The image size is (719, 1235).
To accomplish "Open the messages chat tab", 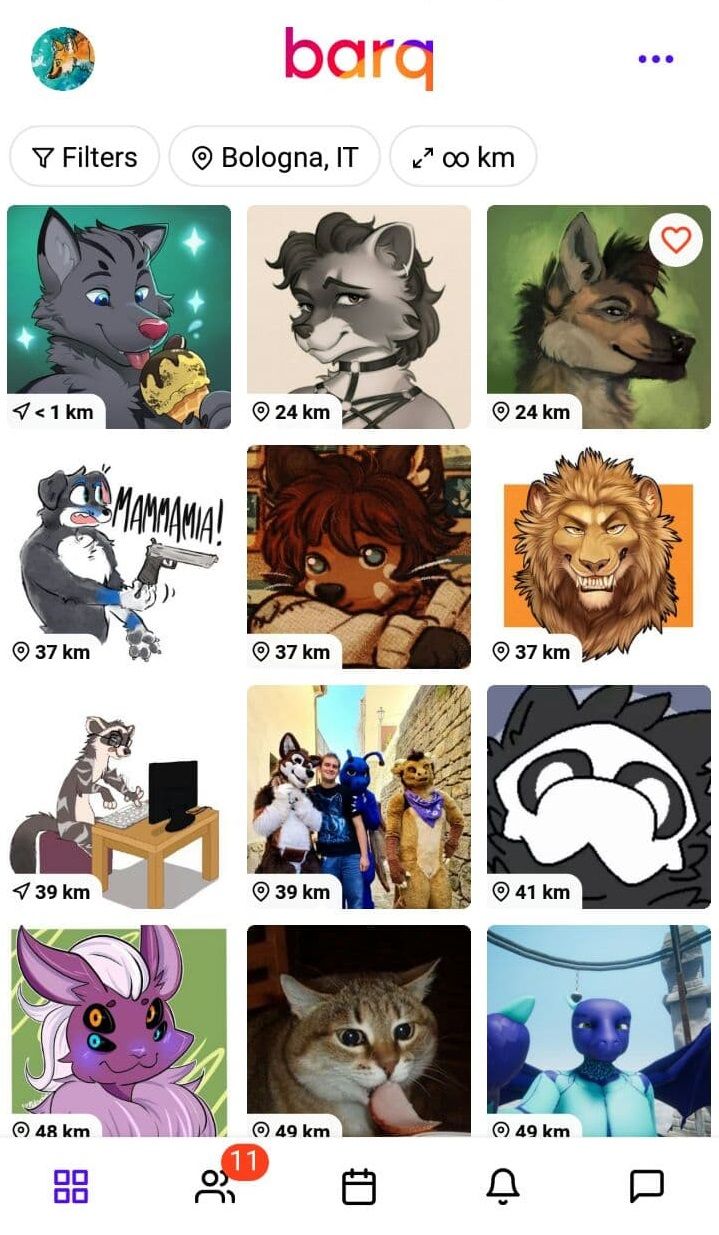I will click(647, 1187).
